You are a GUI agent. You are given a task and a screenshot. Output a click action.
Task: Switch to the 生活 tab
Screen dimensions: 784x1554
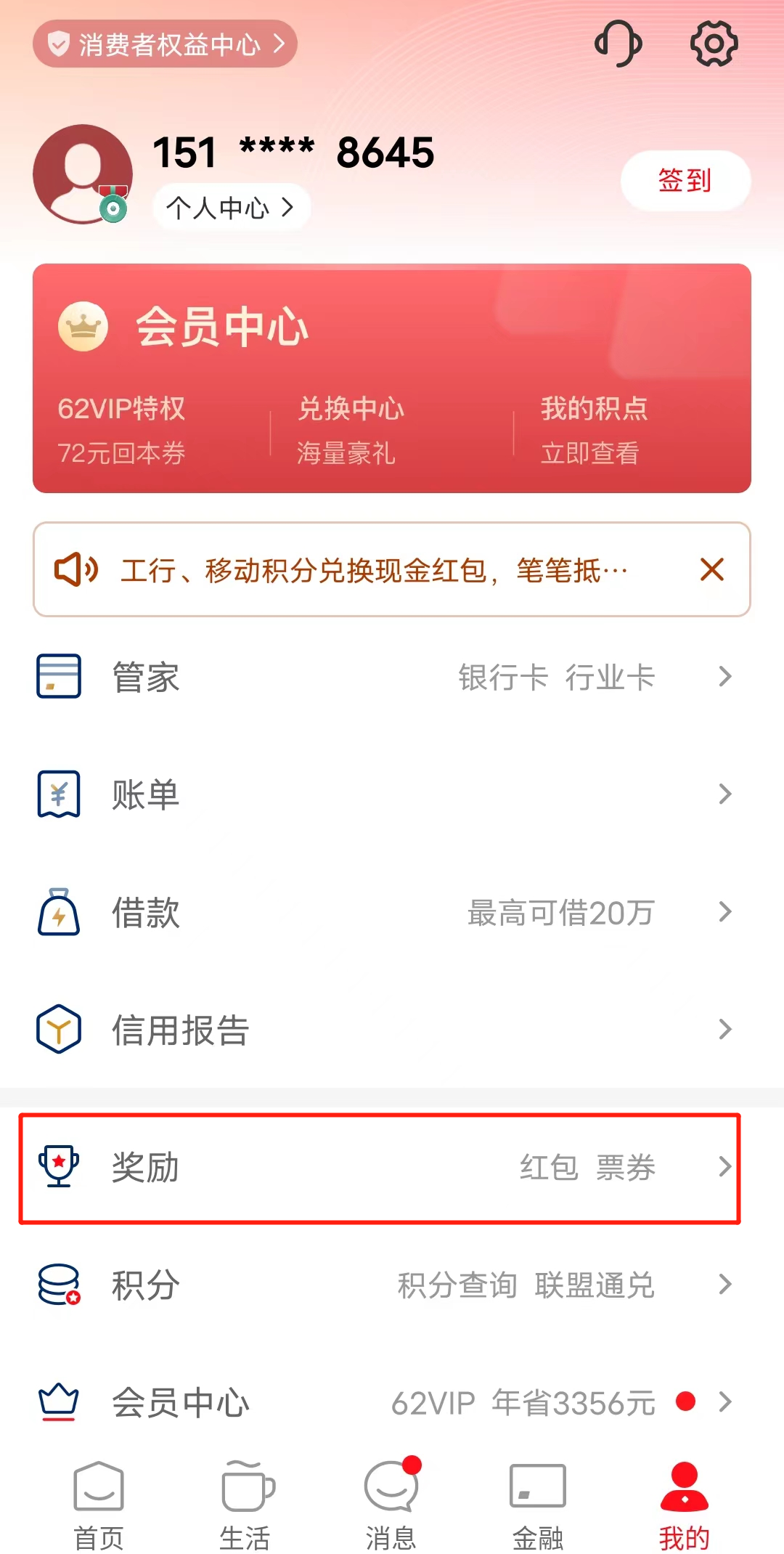[245, 1505]
